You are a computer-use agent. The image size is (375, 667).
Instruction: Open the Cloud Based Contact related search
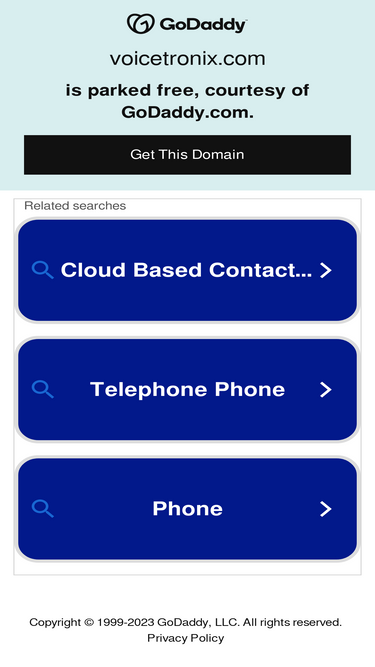pos(187,270)
